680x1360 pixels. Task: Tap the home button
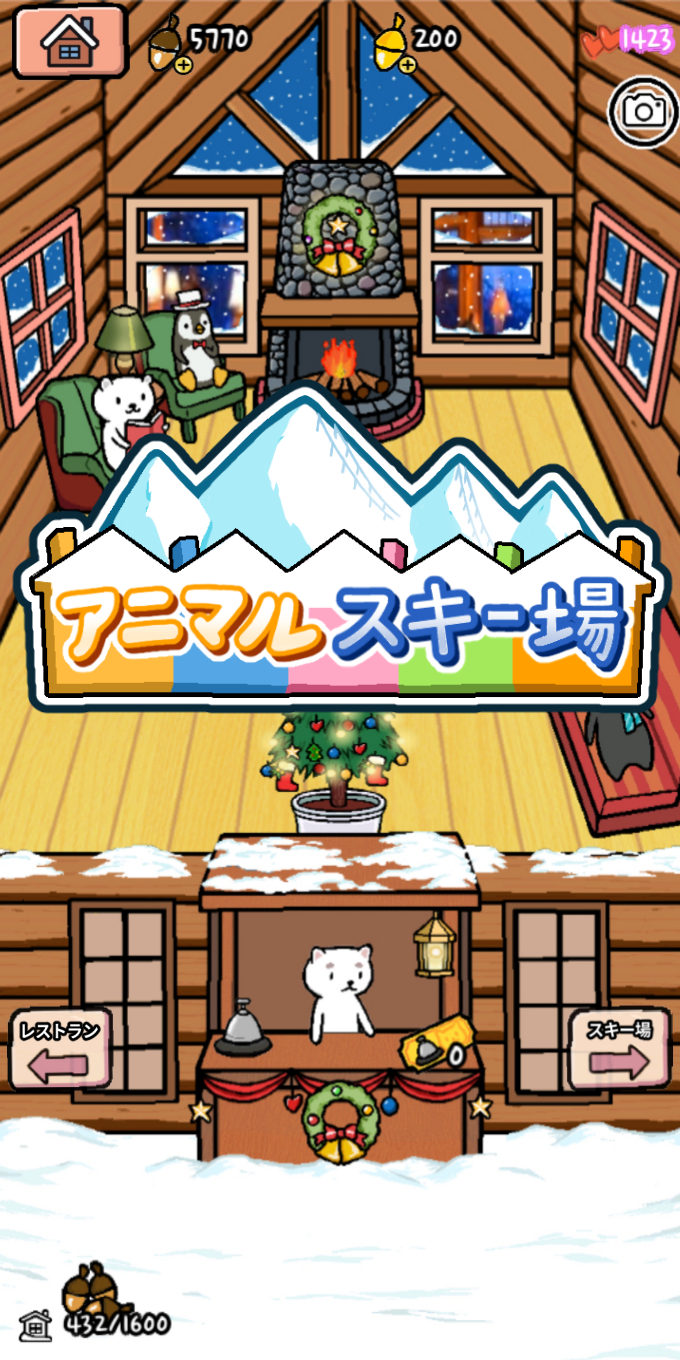(x=70, y=40)
